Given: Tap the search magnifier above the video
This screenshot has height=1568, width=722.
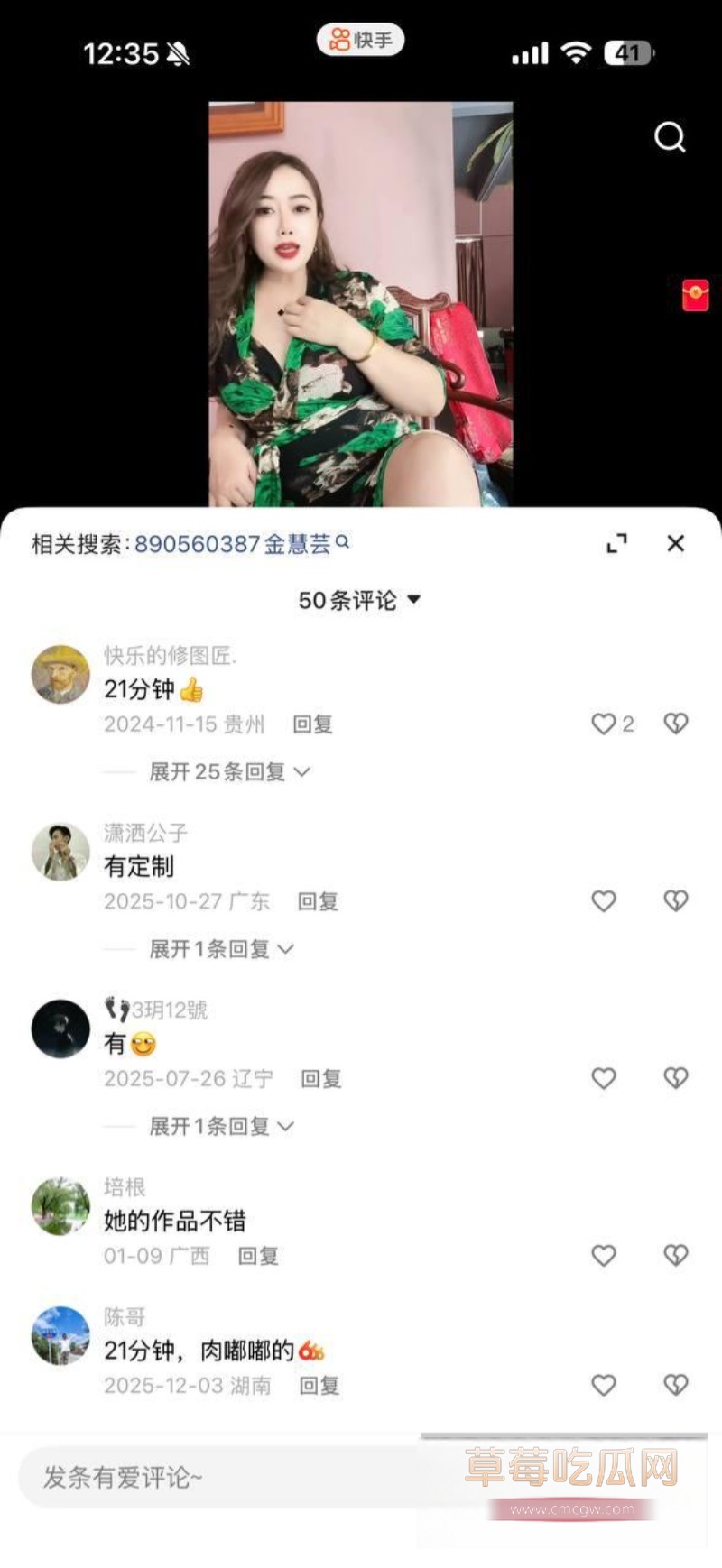Looking at the screenshot, I should [x=669, y=137].
